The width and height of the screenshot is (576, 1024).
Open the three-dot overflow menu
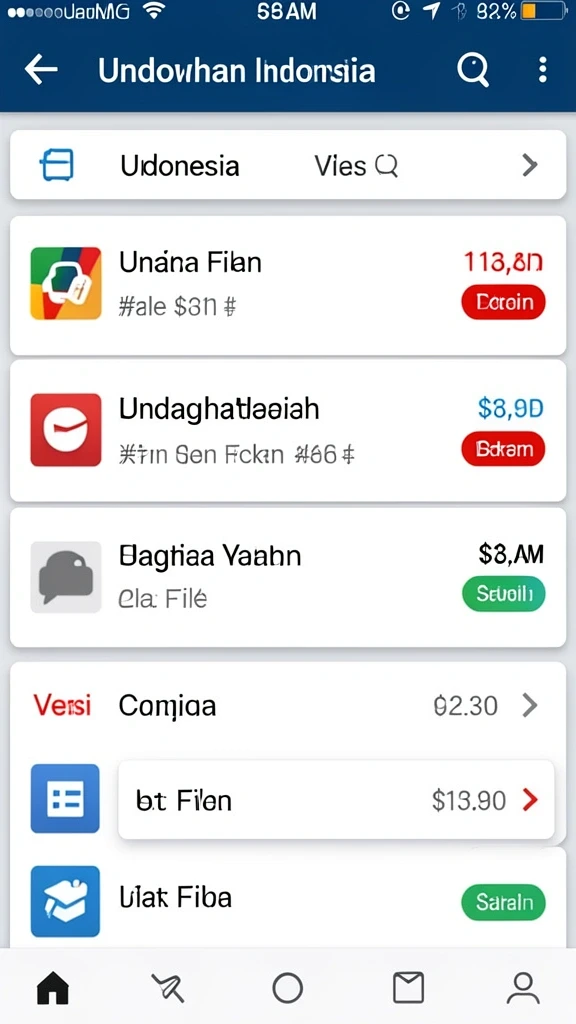(542, 70)
